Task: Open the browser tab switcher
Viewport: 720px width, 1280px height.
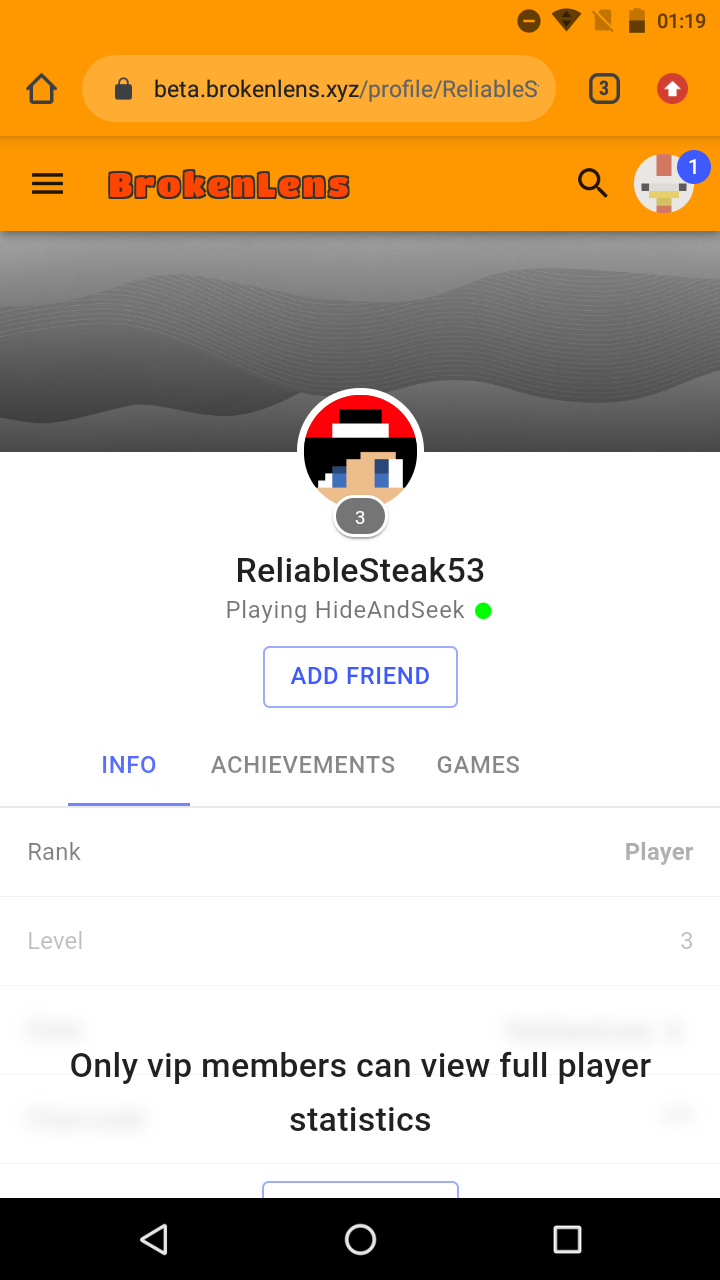Action: coord(604,89)
